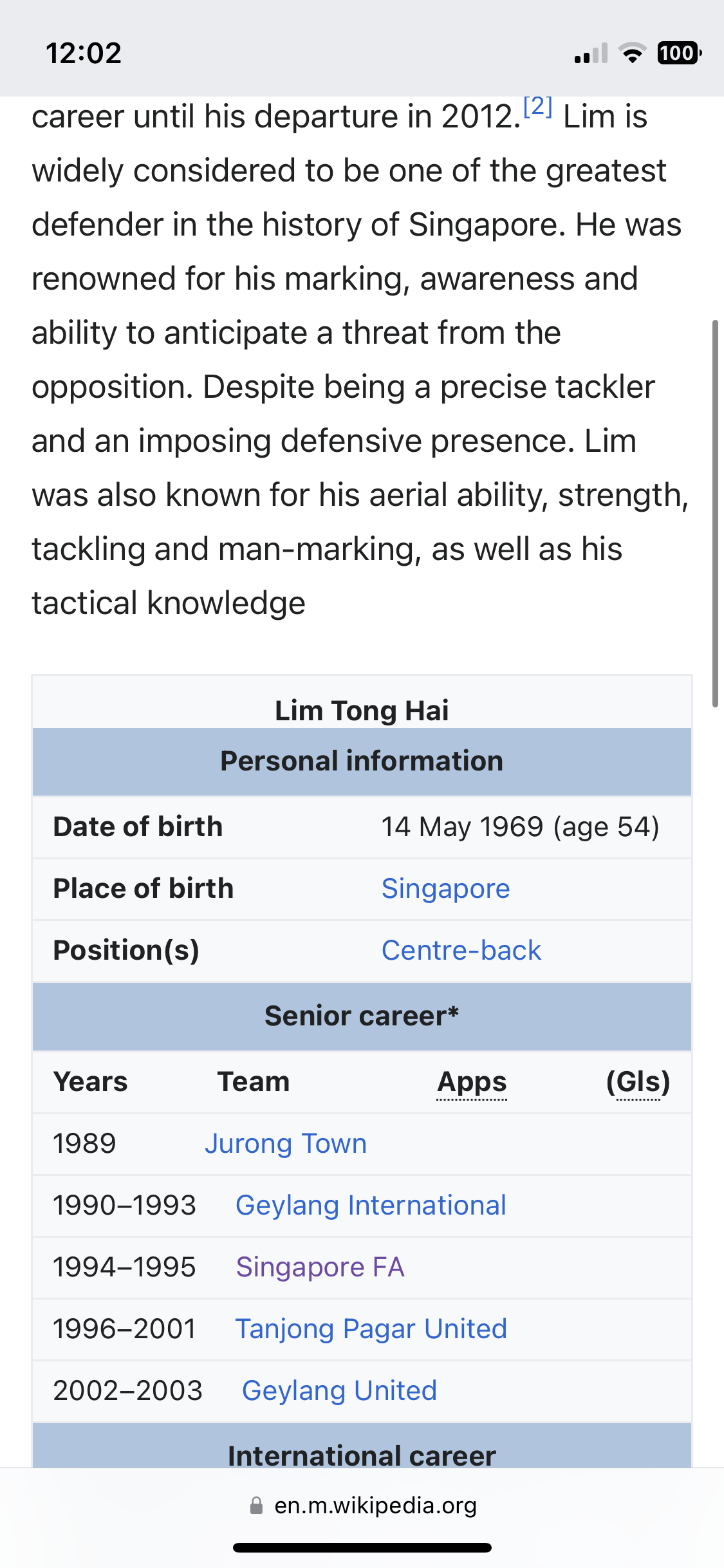
Task: Open the Geylang United link
Action: [x=339, y=1391]
